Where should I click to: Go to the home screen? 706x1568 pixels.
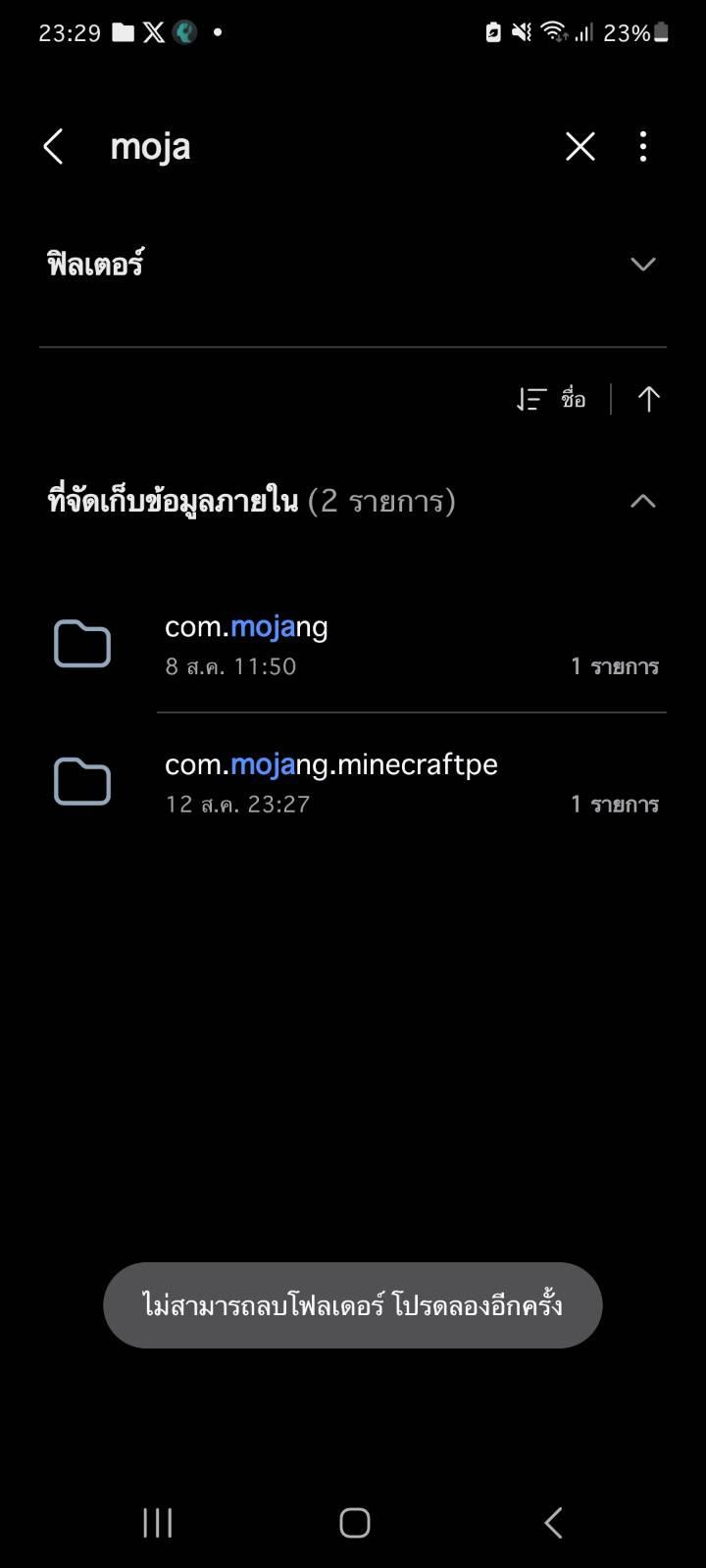click(x=354, y=1522)
